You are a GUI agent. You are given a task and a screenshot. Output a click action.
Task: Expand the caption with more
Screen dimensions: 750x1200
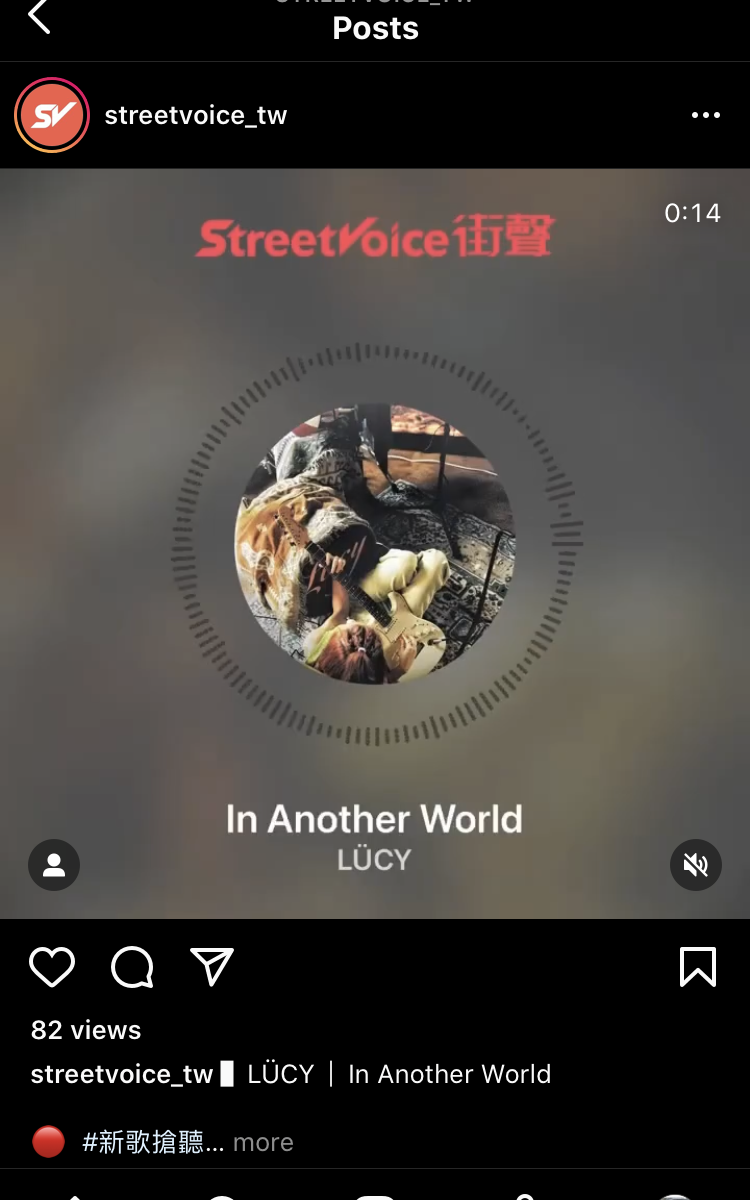coord(263,1142)
